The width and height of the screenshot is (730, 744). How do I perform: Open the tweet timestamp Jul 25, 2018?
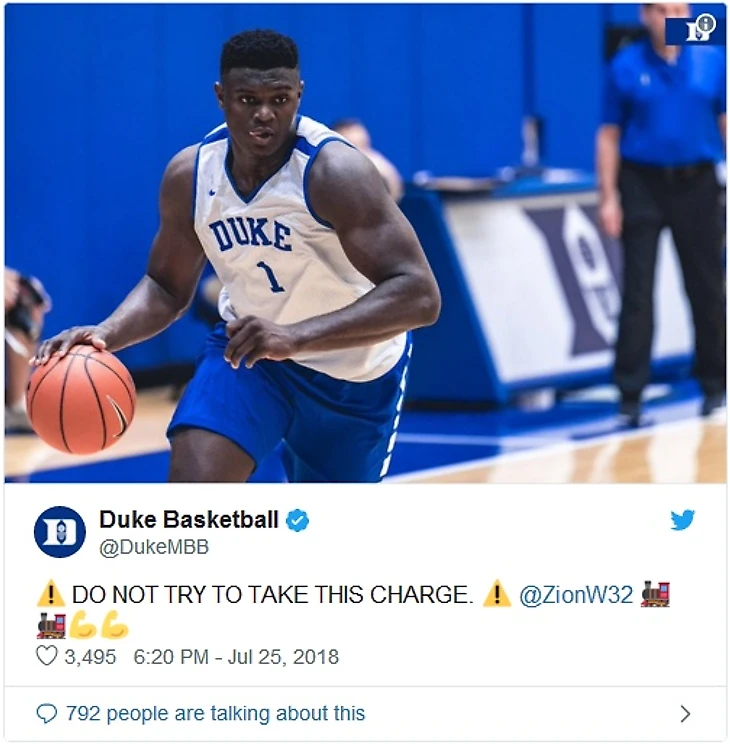tap(236, 657)
